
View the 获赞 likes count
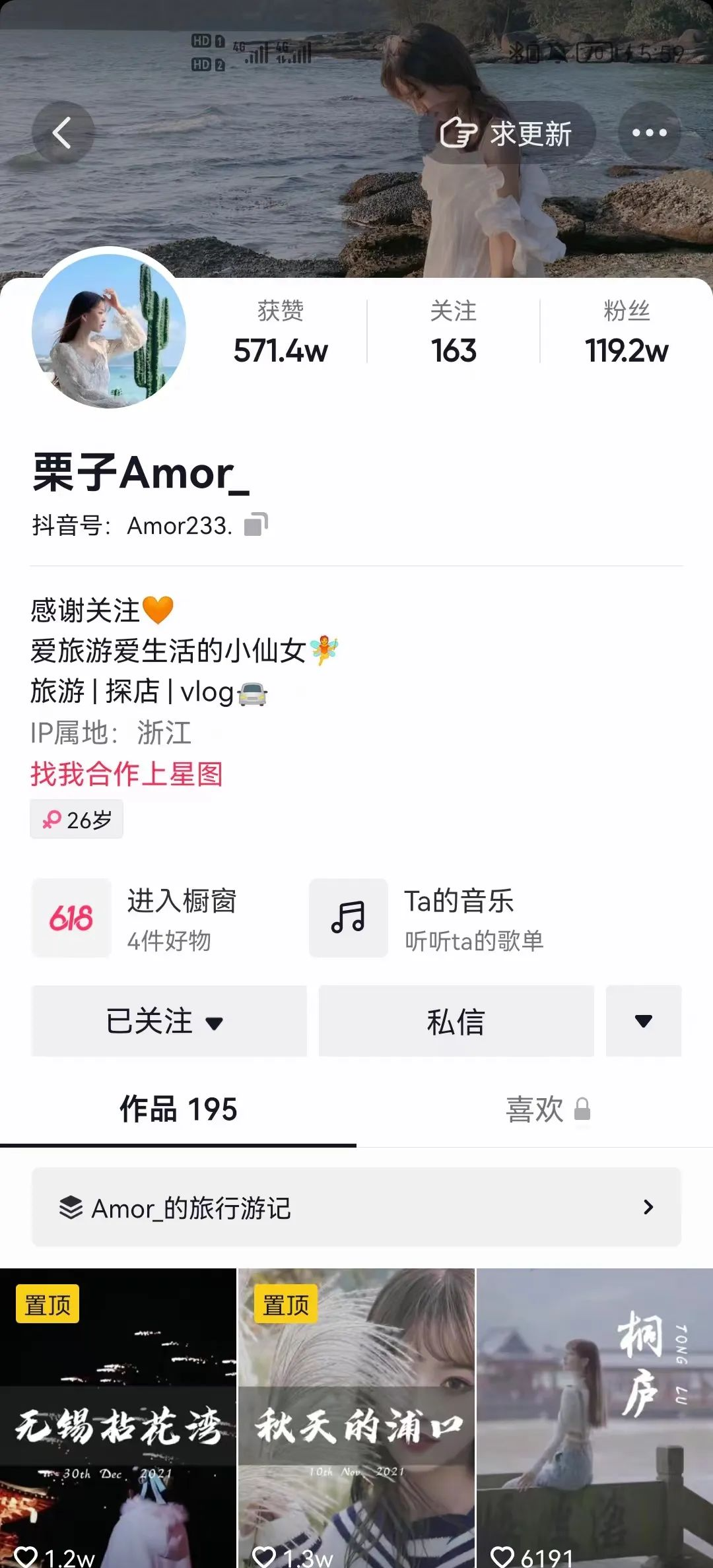[x=281, y=333]
